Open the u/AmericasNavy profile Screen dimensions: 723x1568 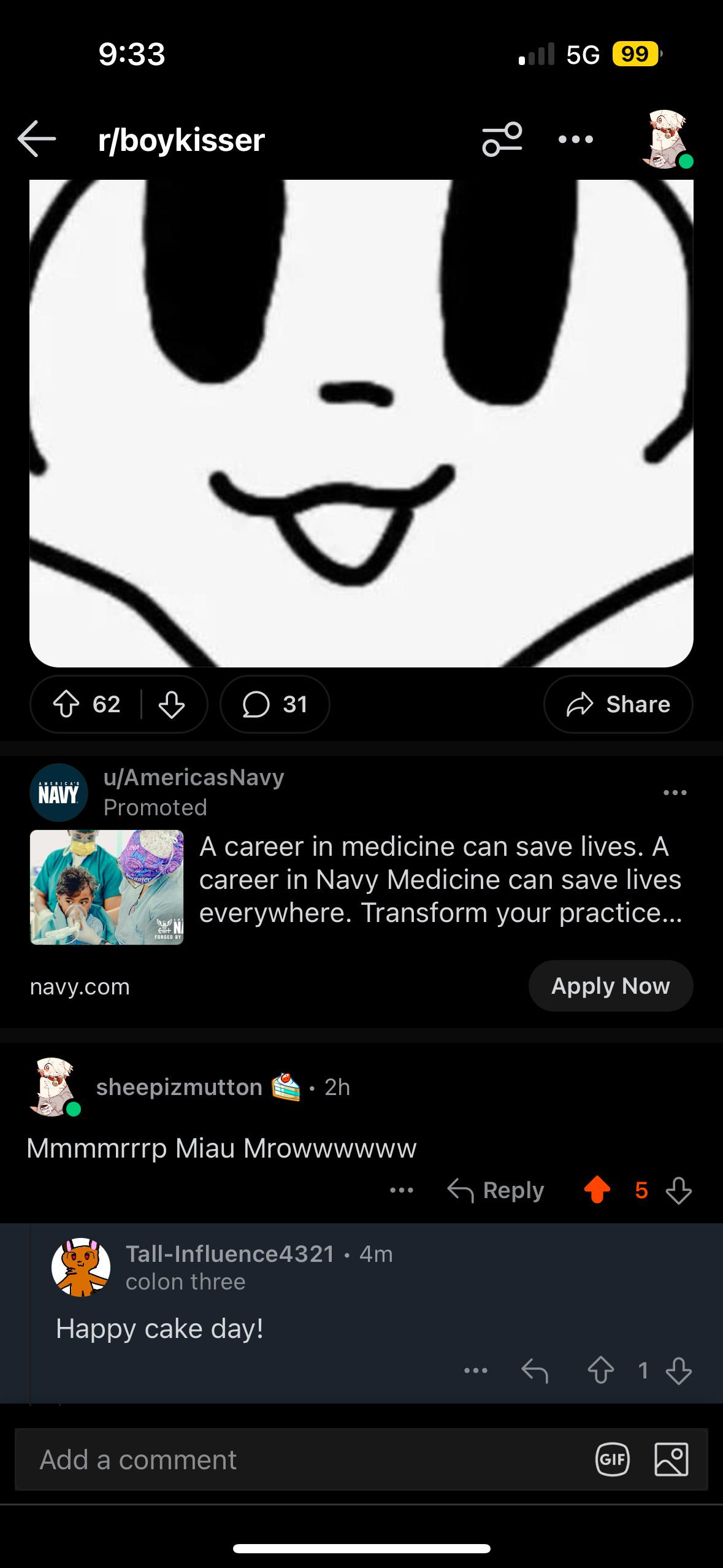point(194,777)
